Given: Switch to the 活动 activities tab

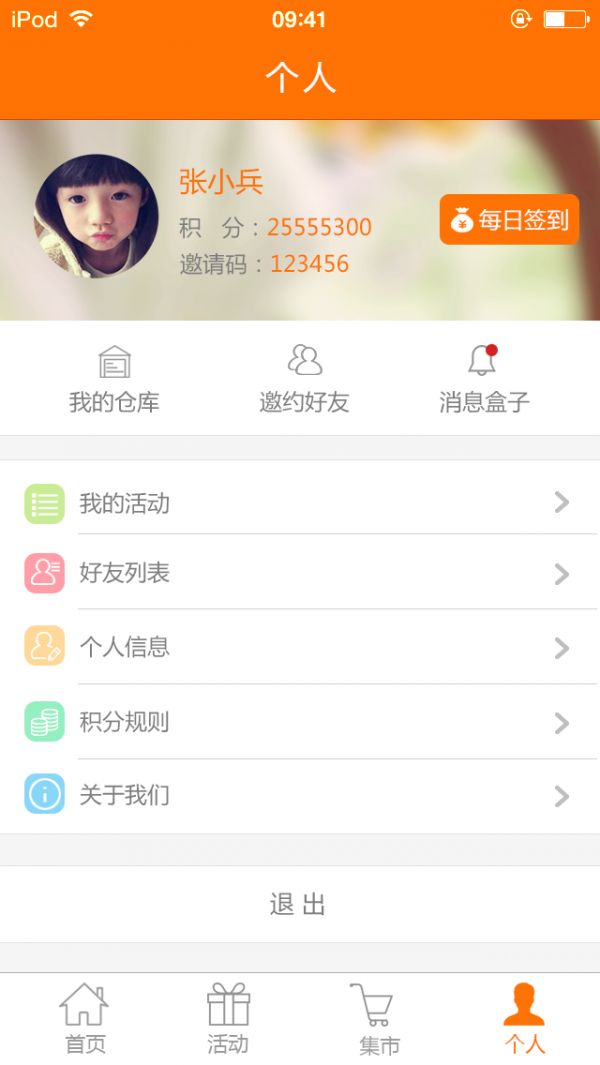Looking at the screenshot, I should pyautogui.click(x=228, y=1018).
